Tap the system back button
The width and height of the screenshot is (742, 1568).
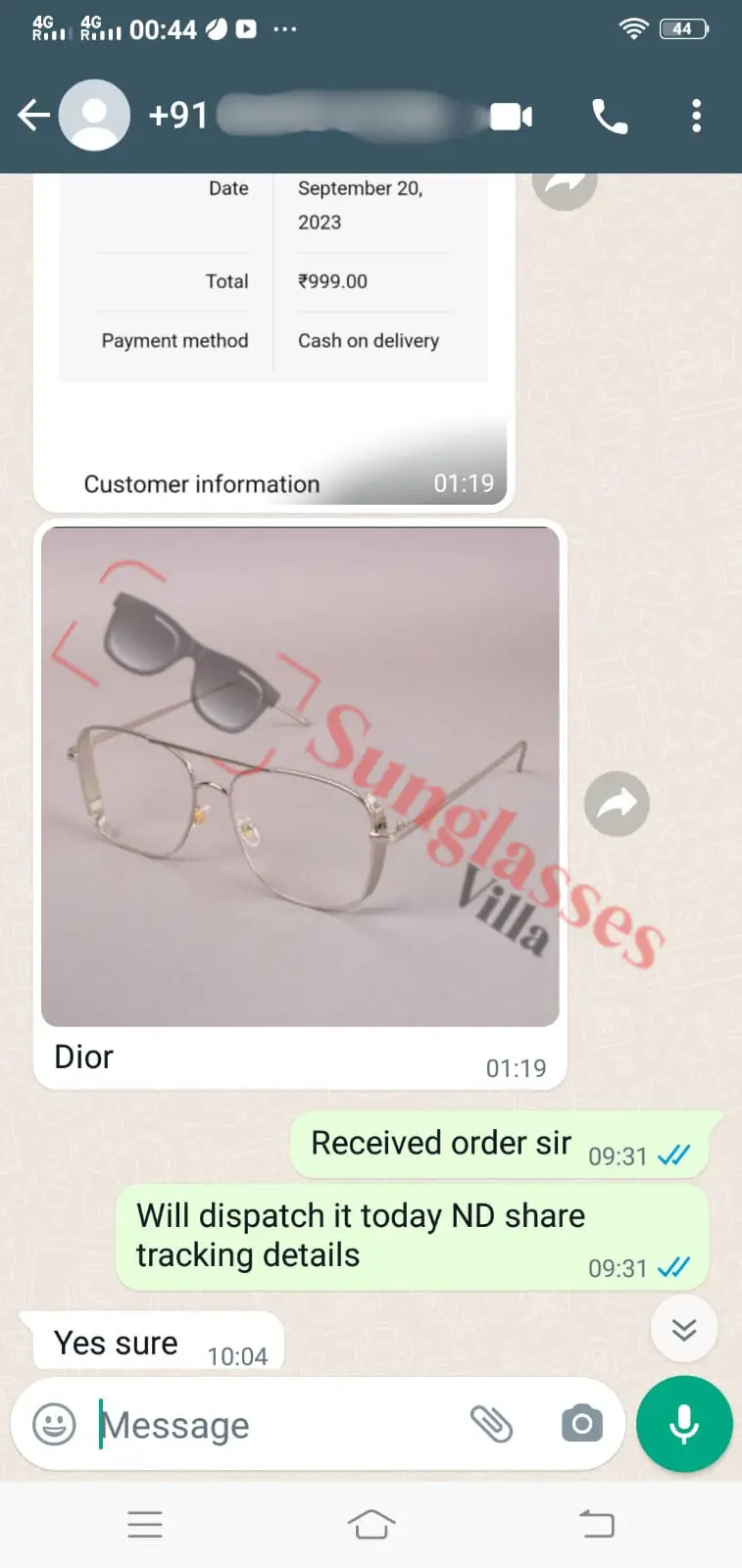coord(596,1525)
